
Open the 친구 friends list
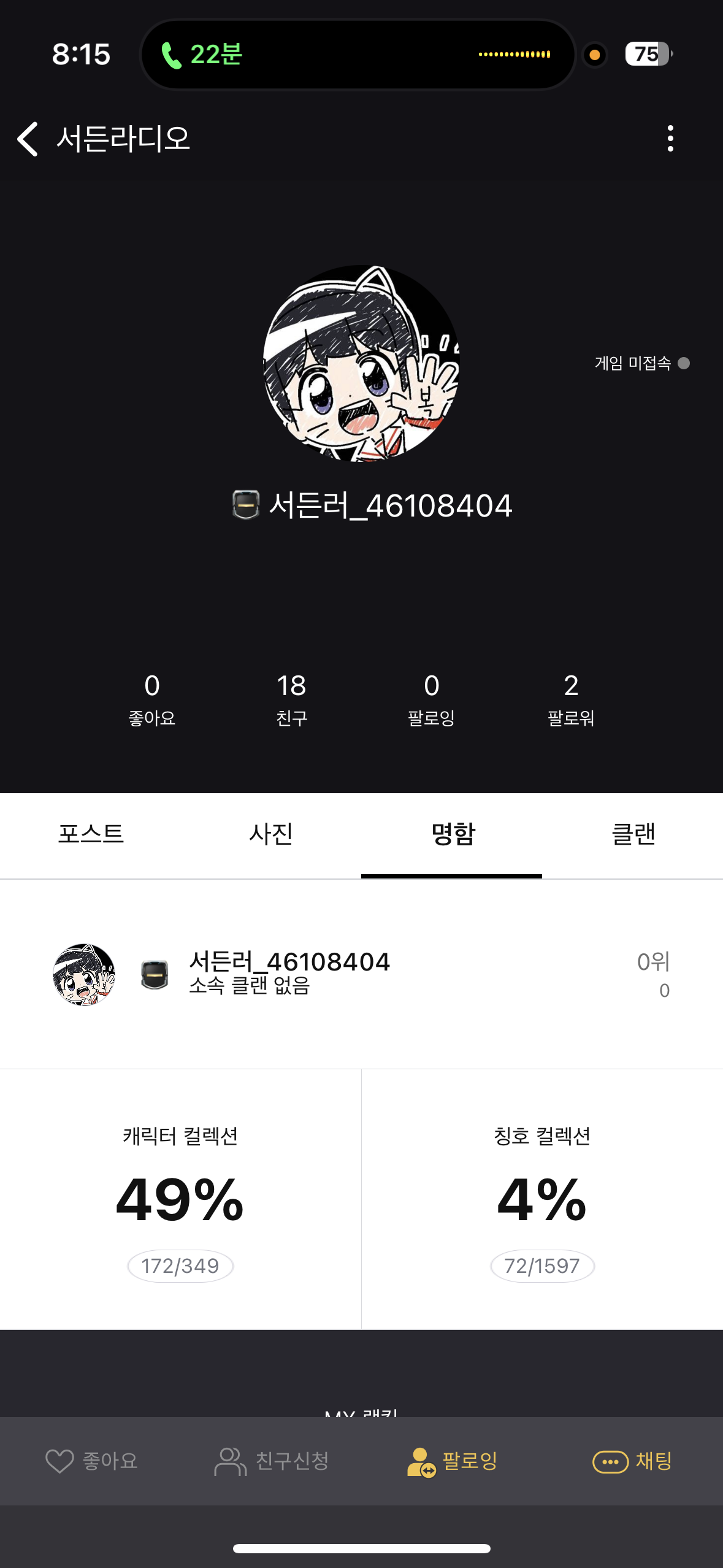pos(291,699)
